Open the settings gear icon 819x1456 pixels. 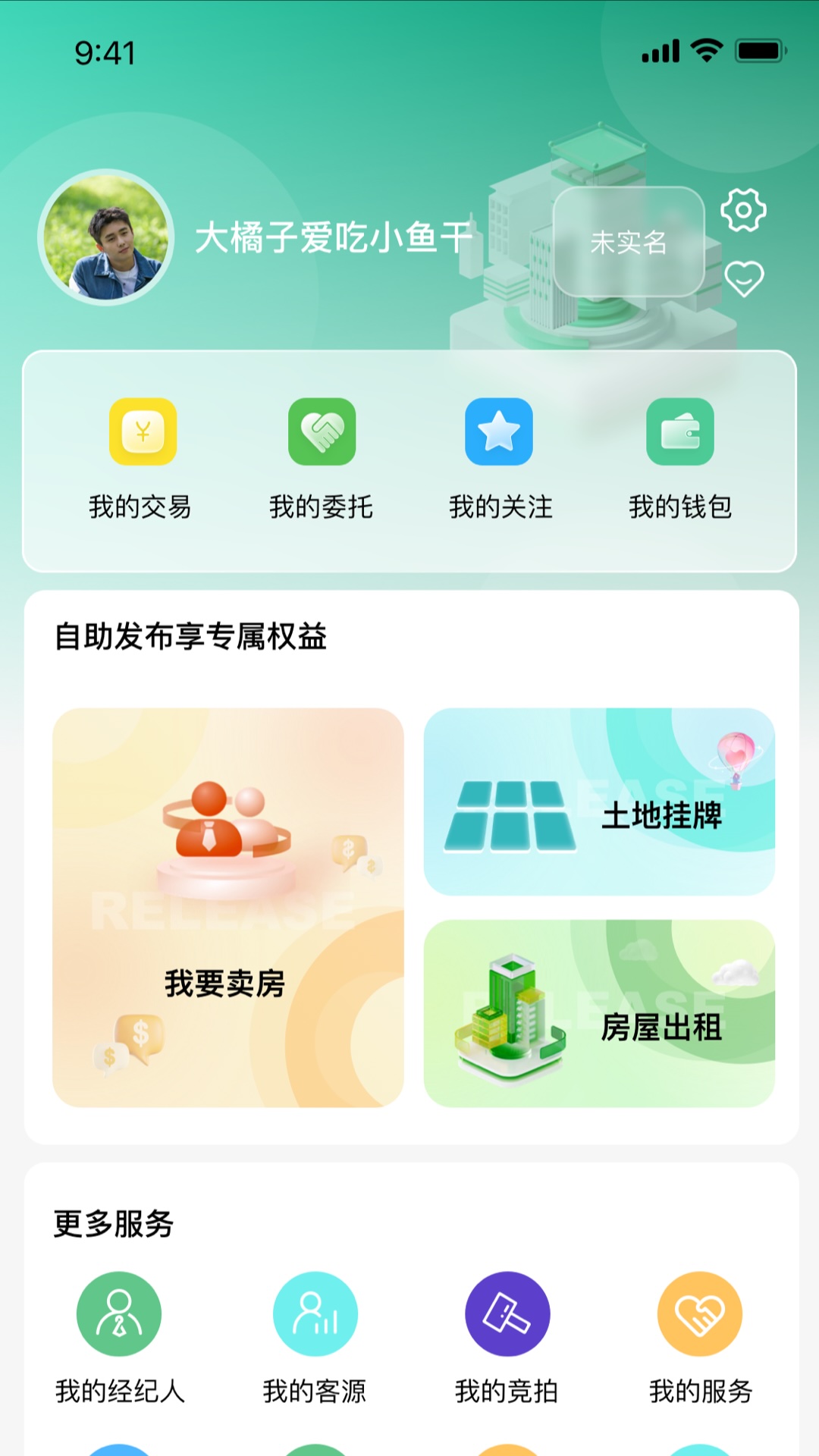pyautogui.click(x=743, y=210)
